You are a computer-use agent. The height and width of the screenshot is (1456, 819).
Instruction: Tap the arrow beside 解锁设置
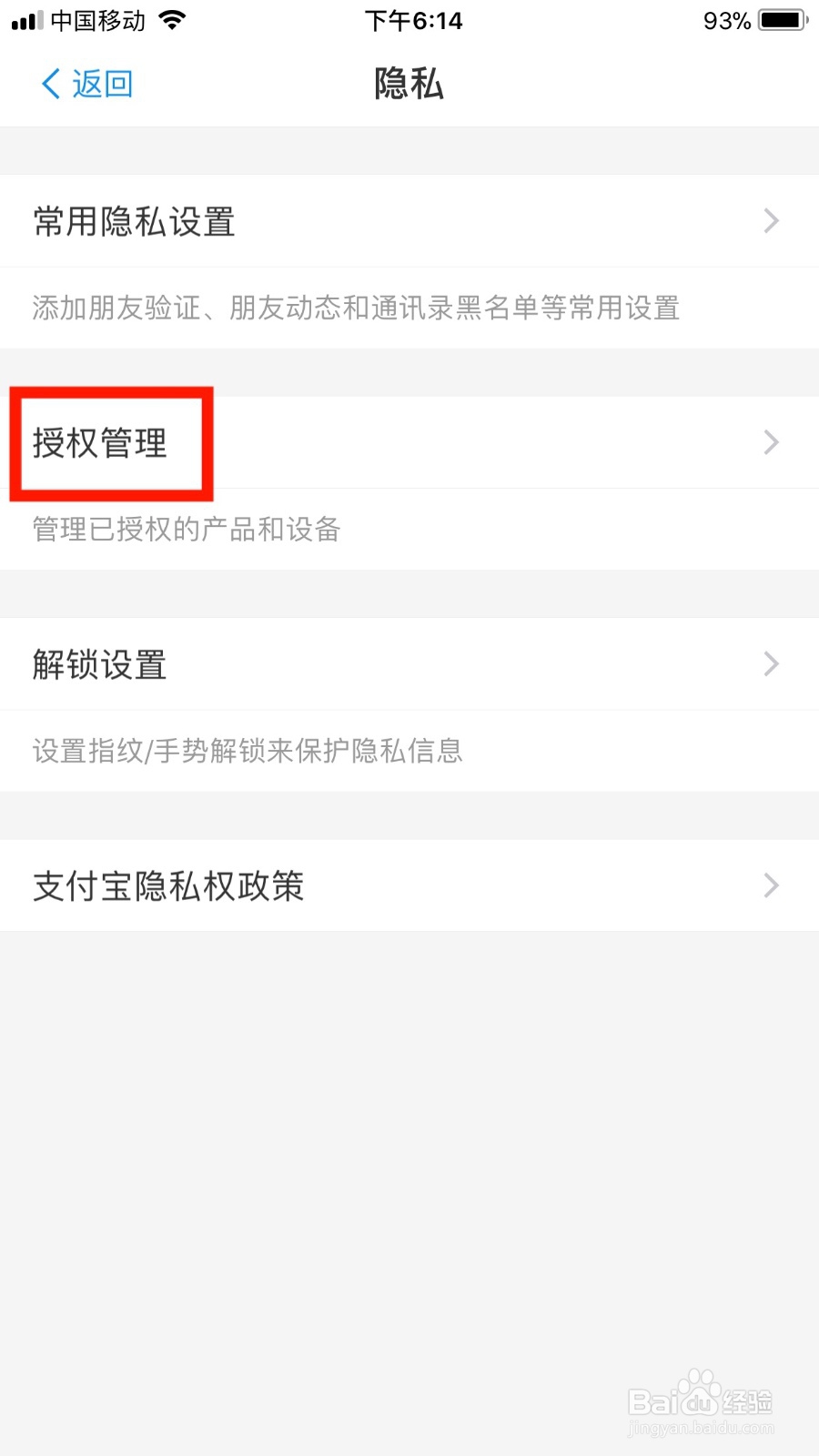tap(771, 664)
